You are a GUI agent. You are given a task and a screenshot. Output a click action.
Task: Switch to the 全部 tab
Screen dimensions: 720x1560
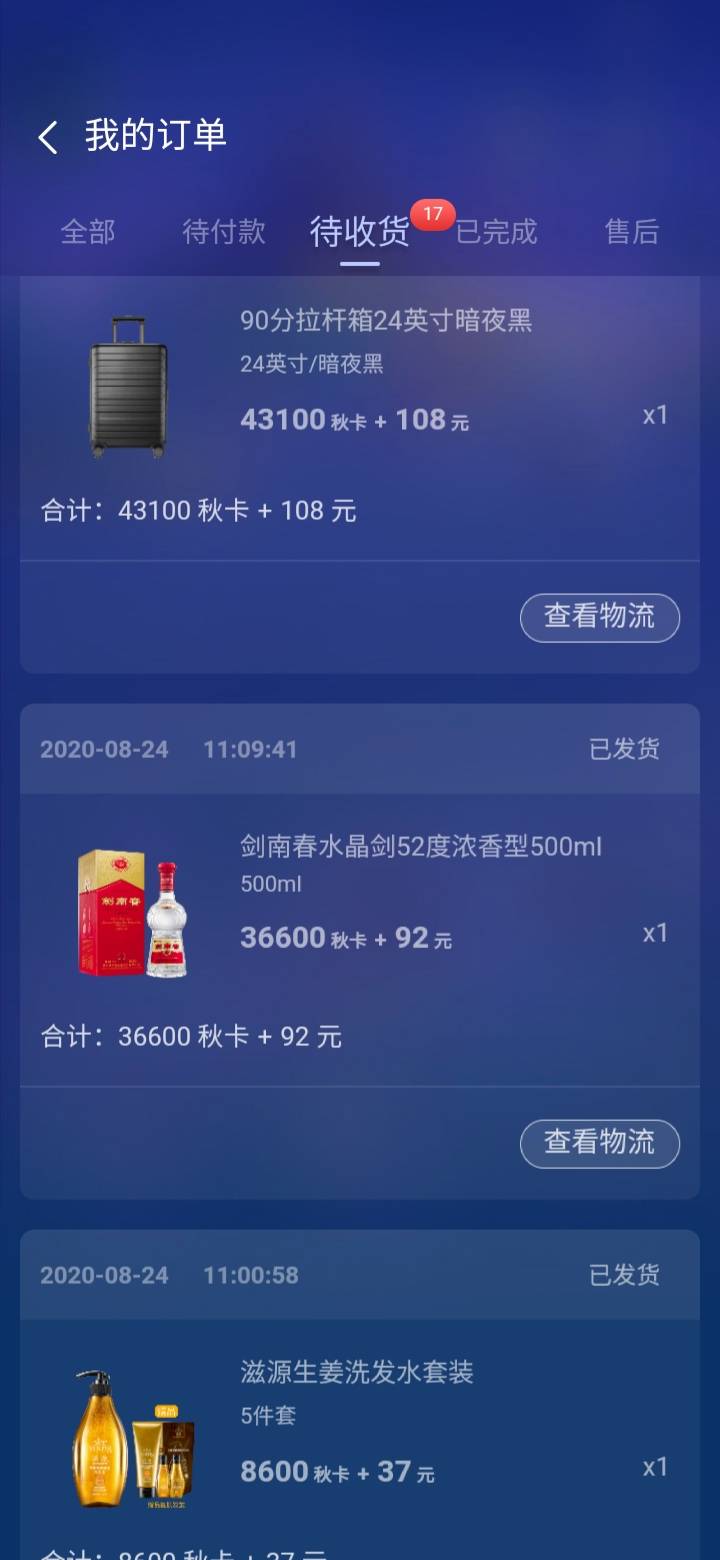(89, 232)
